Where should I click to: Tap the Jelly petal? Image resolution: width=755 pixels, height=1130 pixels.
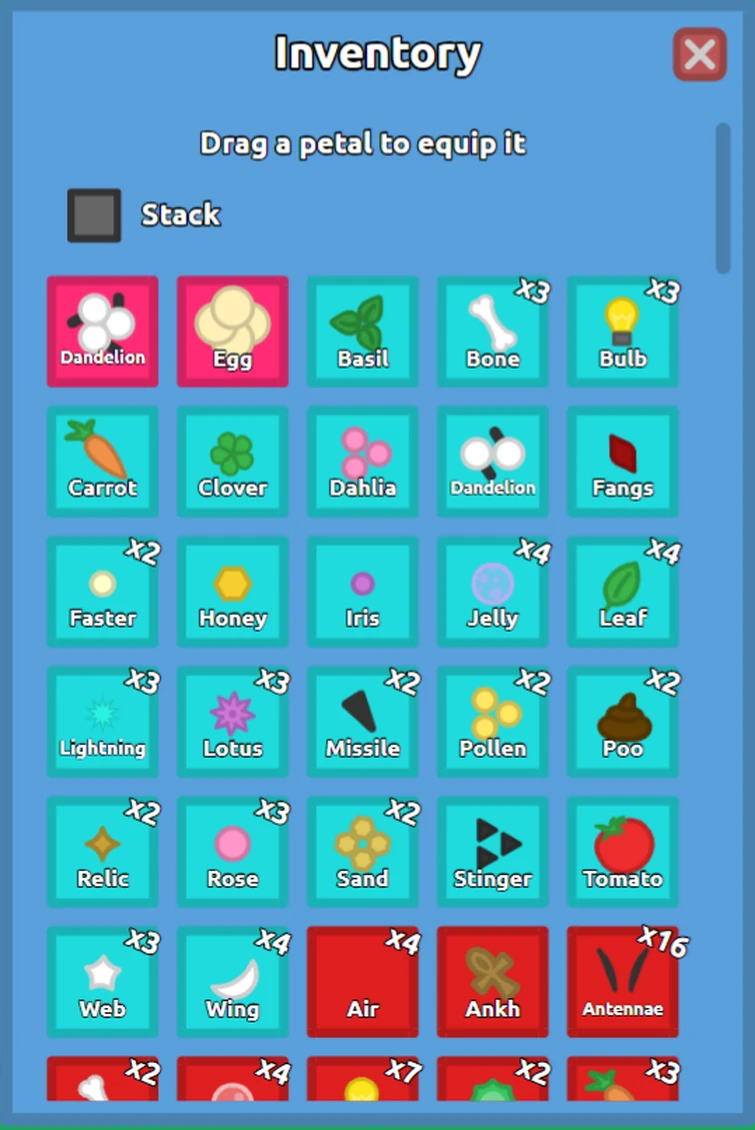[493, 591]
